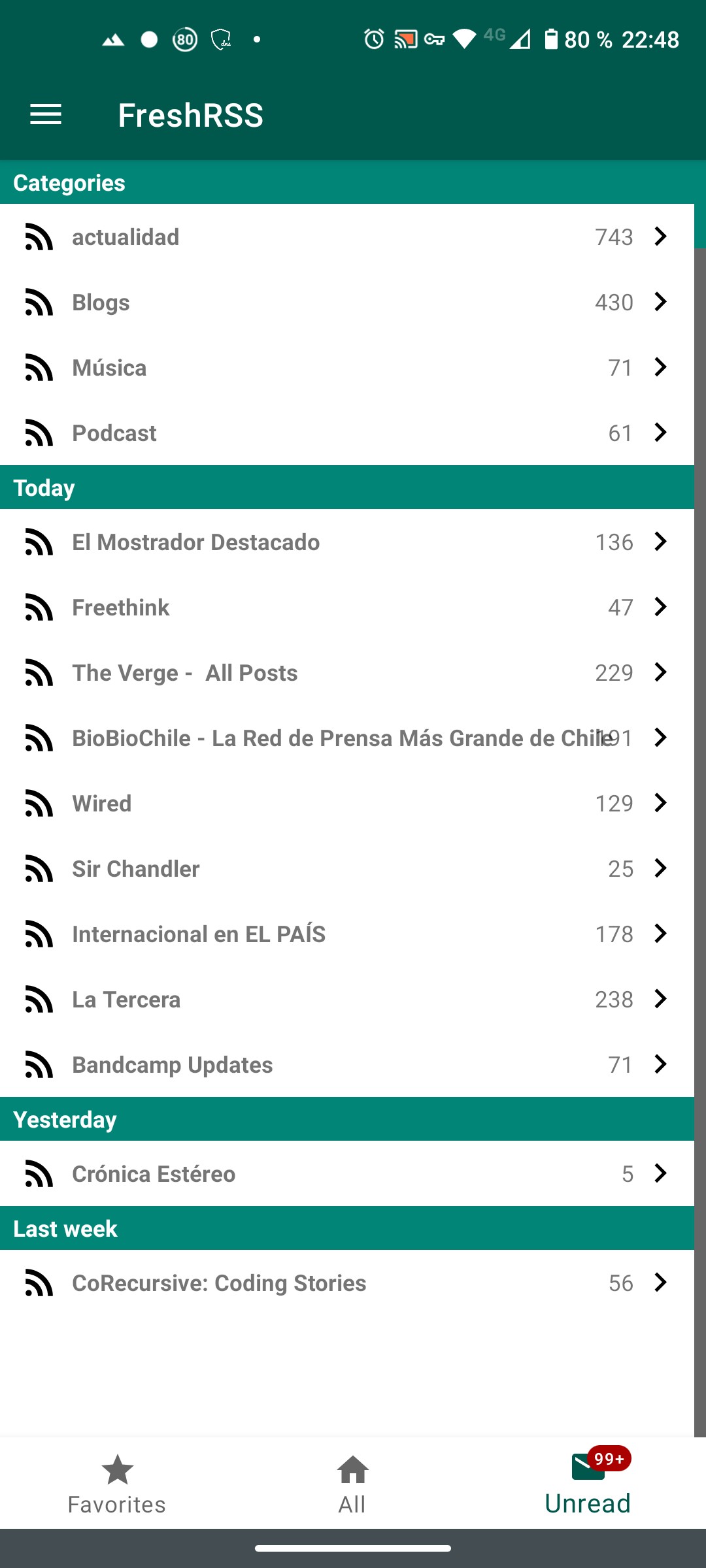Image resolution: width=706 pixels, height=1568 pixels.
Task: Switch to the Favorites tab
Action: [x=117, y=1483]
